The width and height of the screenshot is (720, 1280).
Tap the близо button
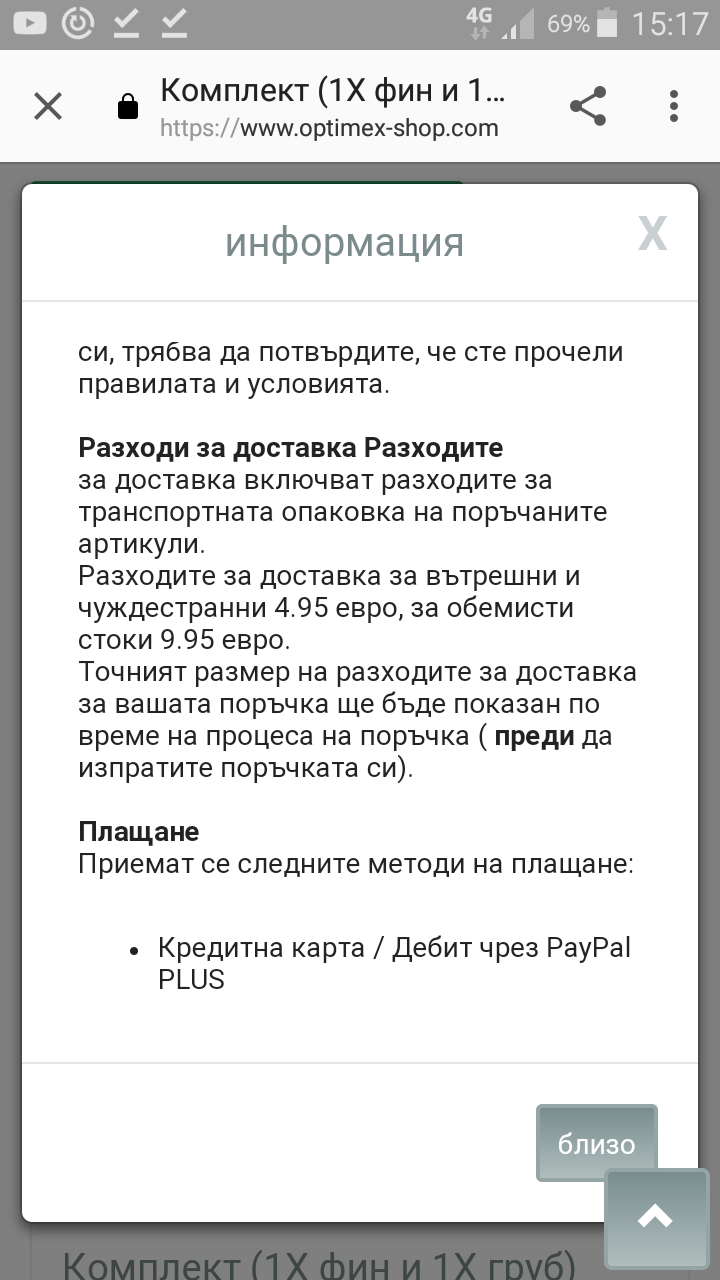click(596, 1144)
